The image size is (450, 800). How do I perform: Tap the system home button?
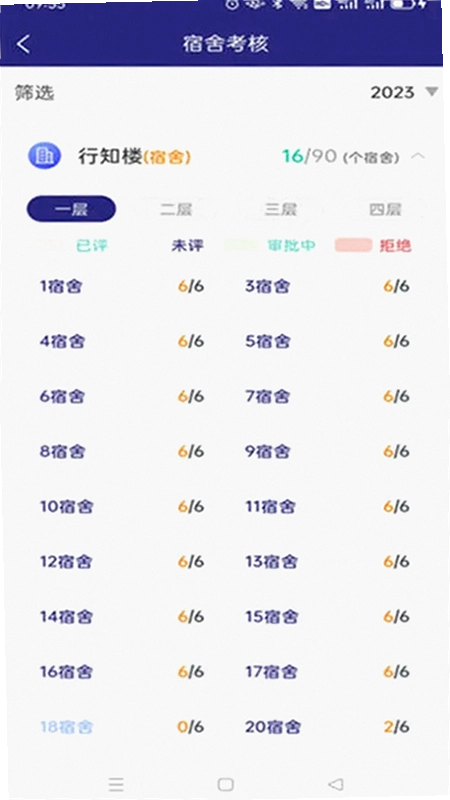226,784
